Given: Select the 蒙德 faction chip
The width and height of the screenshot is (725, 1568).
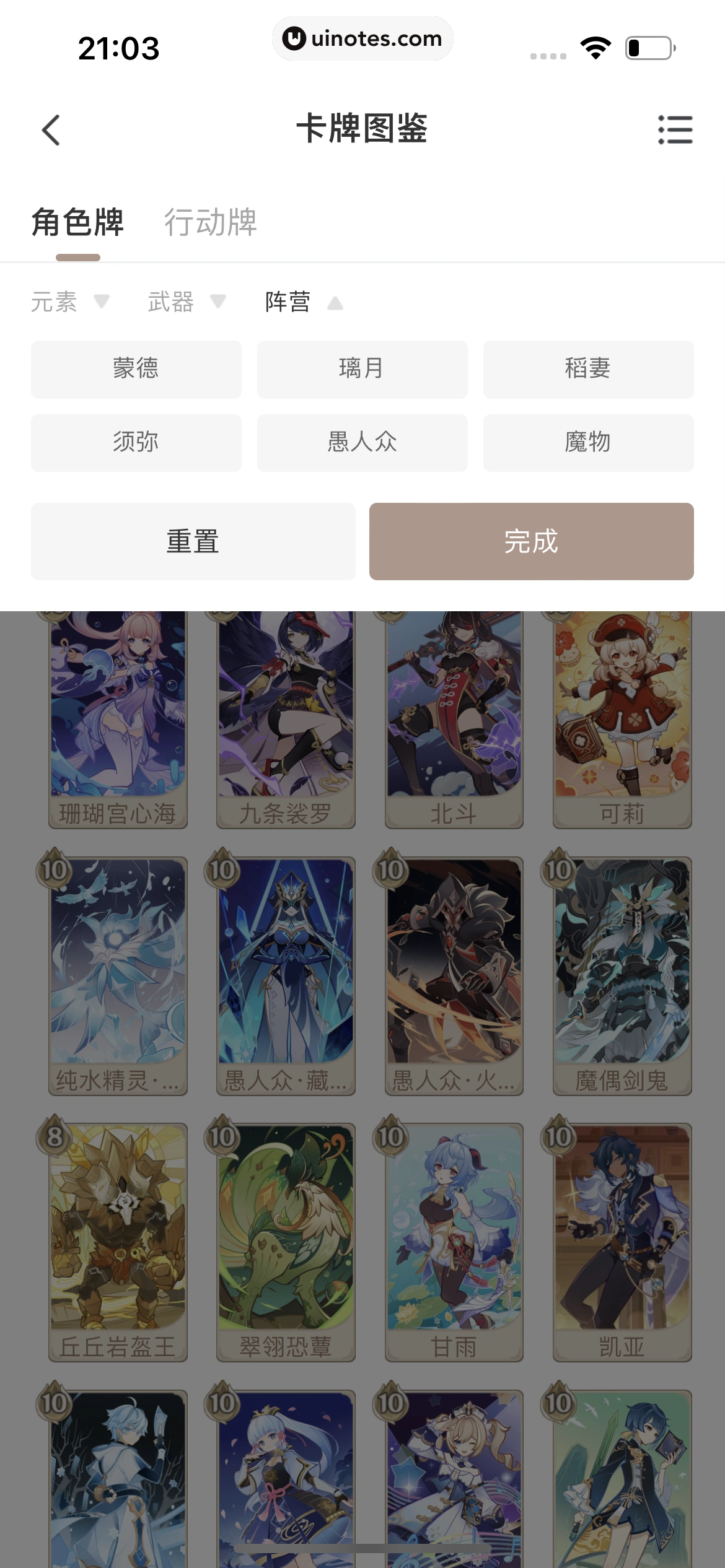Looking at the screenshot, I should 136,369.
